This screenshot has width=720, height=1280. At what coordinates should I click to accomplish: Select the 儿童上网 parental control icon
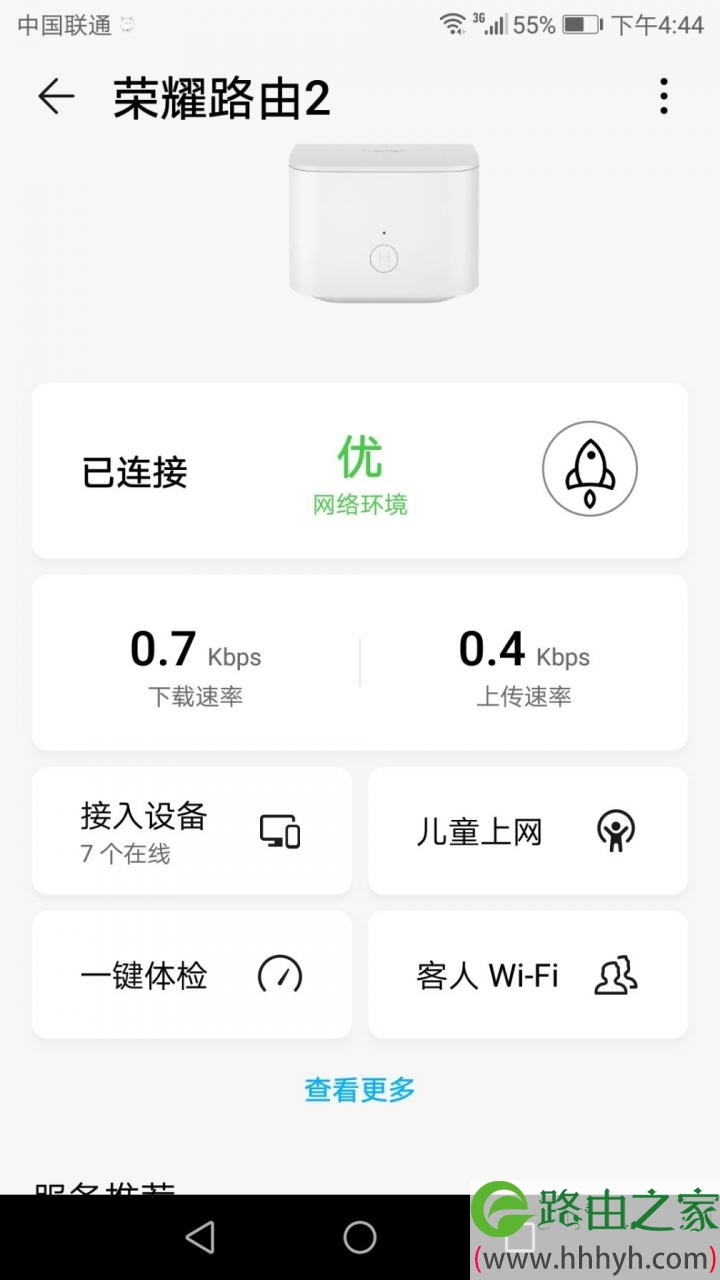point(619,831)
